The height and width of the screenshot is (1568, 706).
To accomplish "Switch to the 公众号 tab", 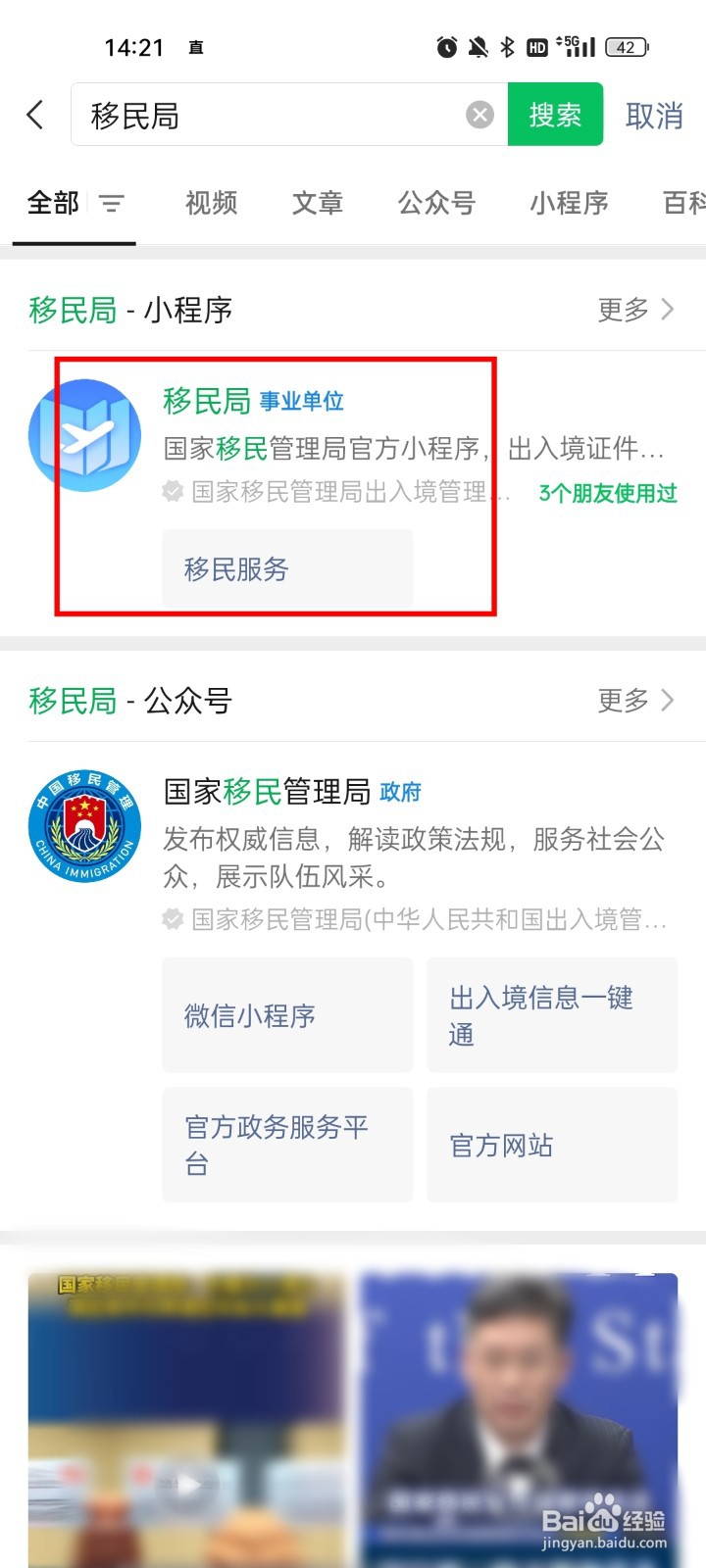I will [436, 204].
